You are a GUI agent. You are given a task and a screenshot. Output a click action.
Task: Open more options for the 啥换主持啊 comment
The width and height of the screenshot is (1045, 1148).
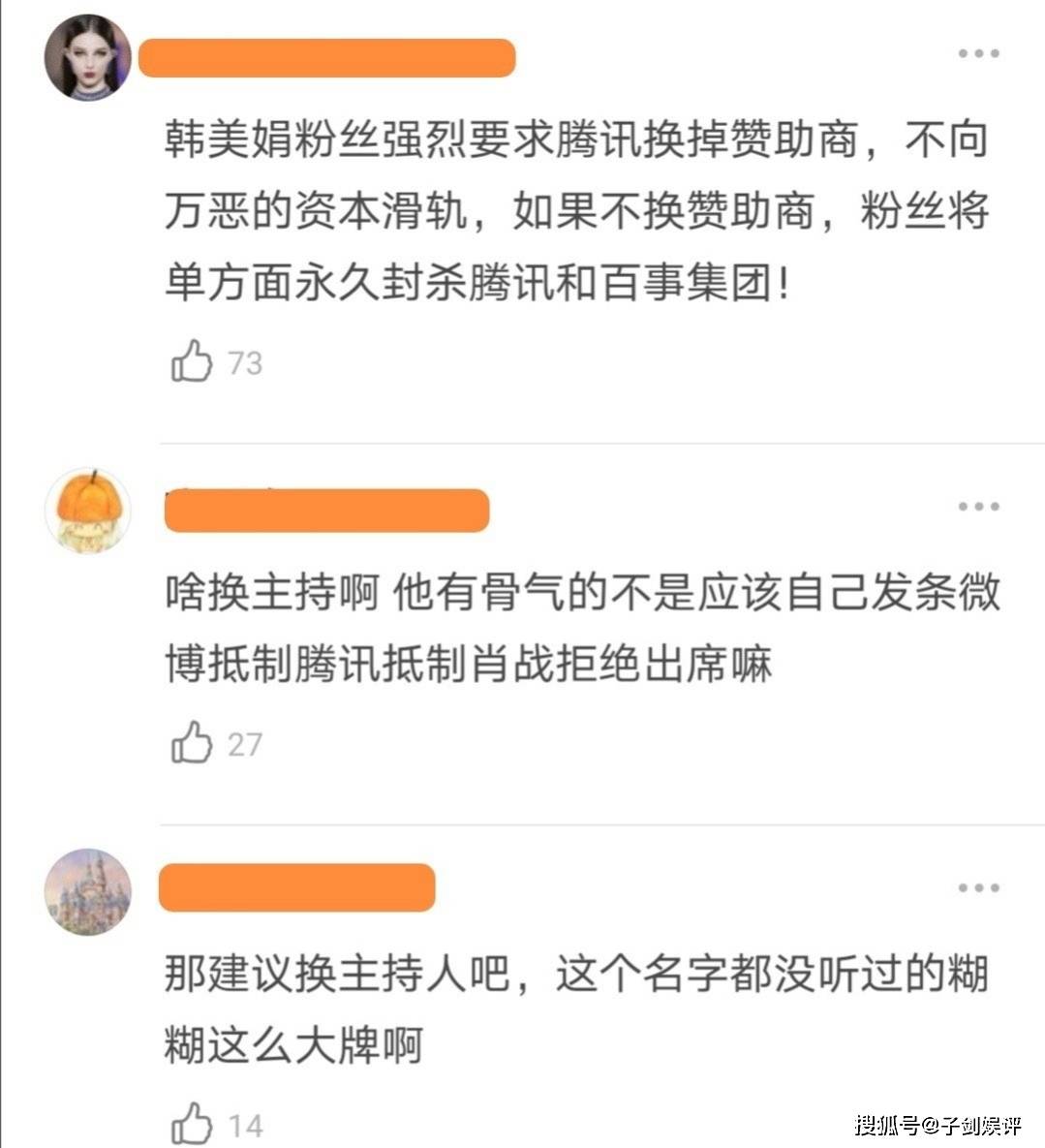coord(978,507)
